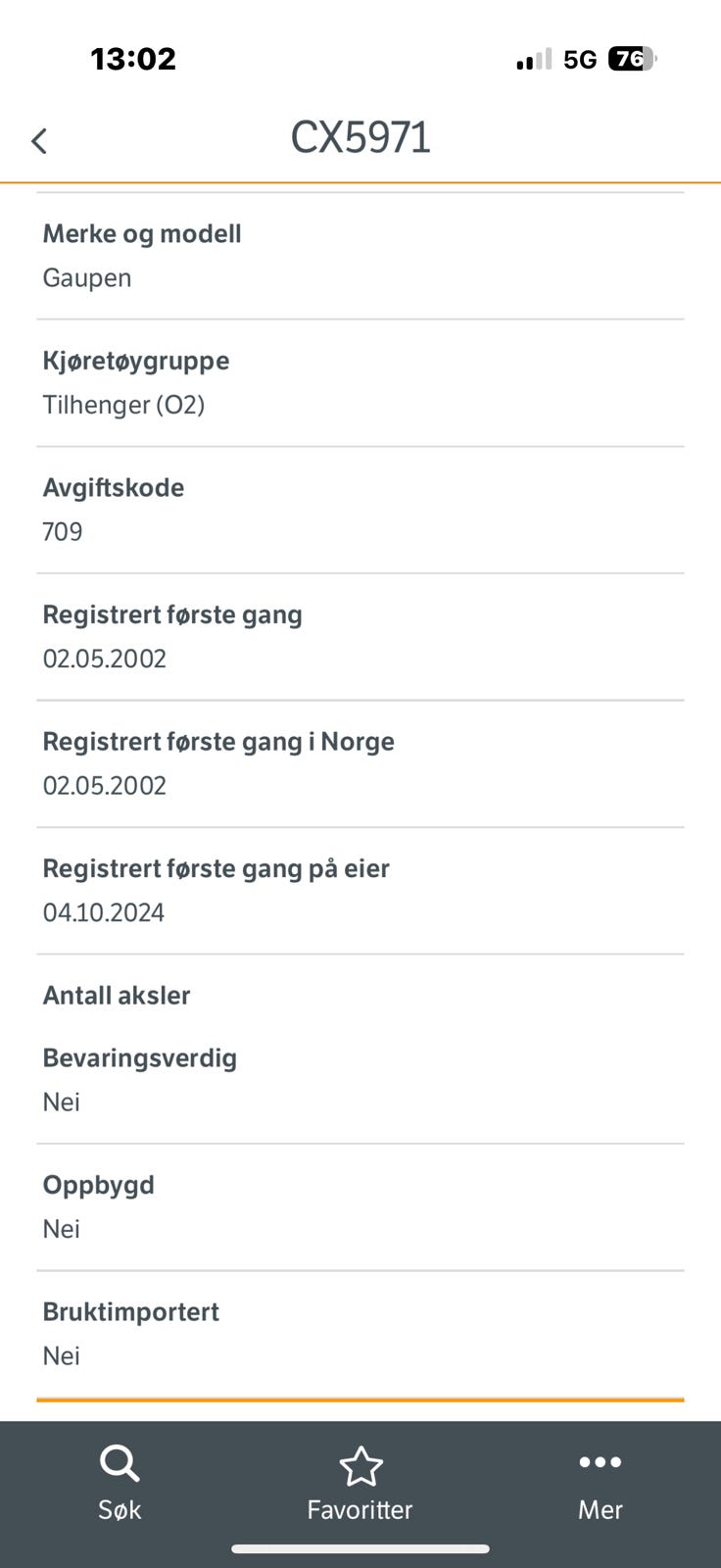Tap the battery indicator showing 76
The width and height of the screenshot is (721, 1568).
pos(632,59)
